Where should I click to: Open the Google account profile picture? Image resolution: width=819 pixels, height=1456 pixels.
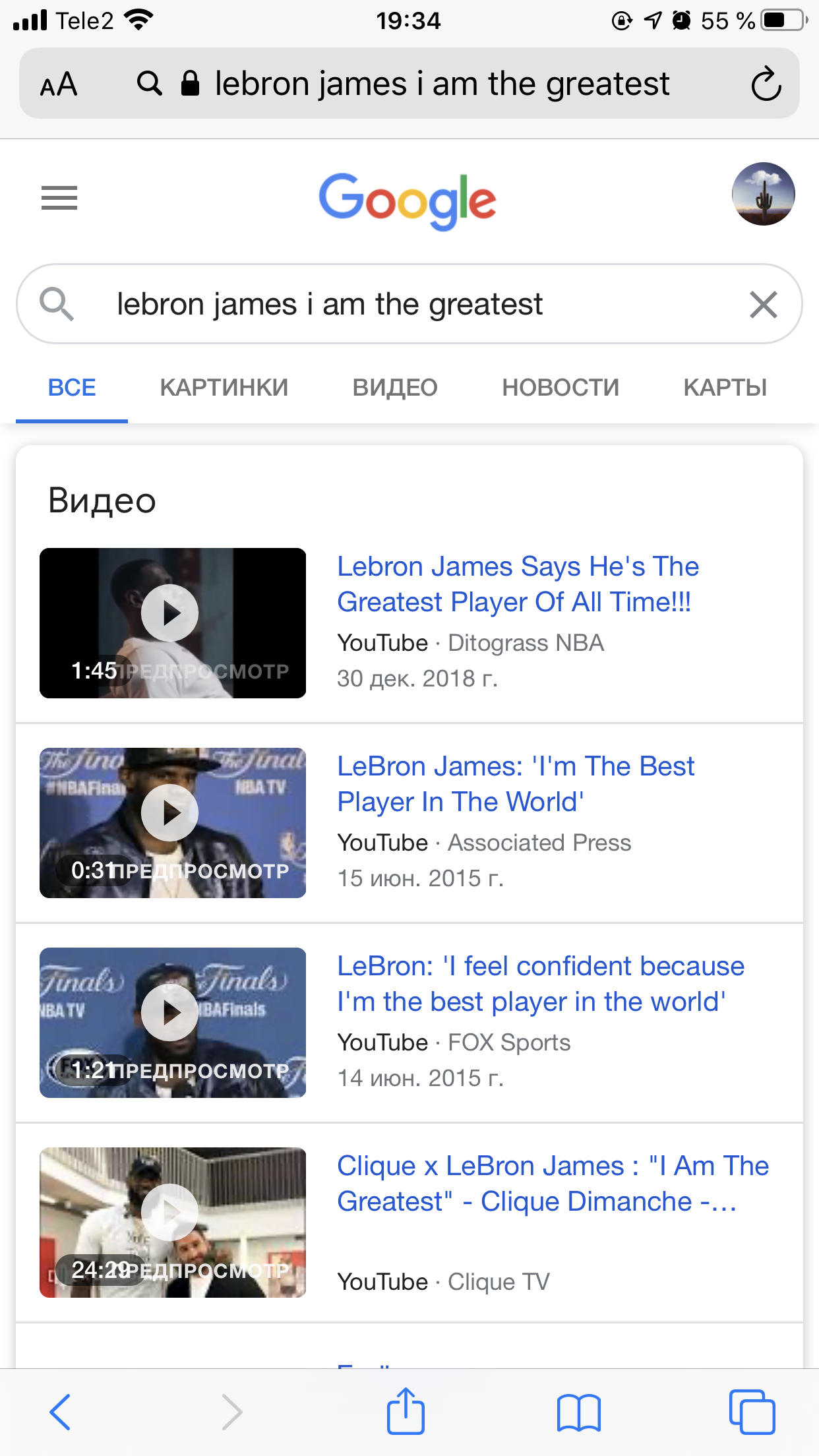[x=763, y=194]
